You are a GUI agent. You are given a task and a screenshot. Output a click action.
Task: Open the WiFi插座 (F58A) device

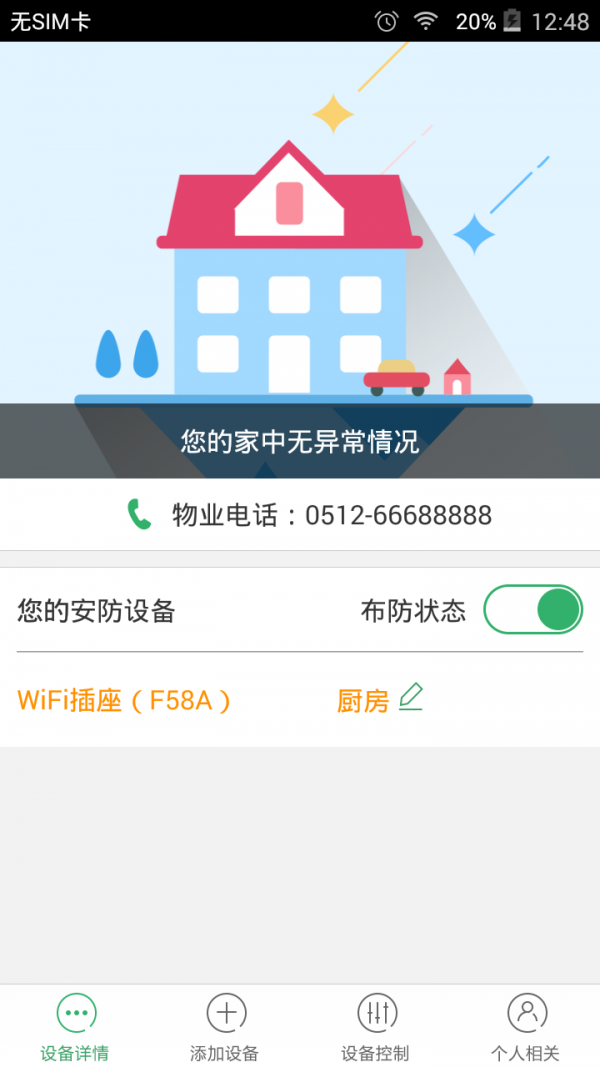click(125, 701)
